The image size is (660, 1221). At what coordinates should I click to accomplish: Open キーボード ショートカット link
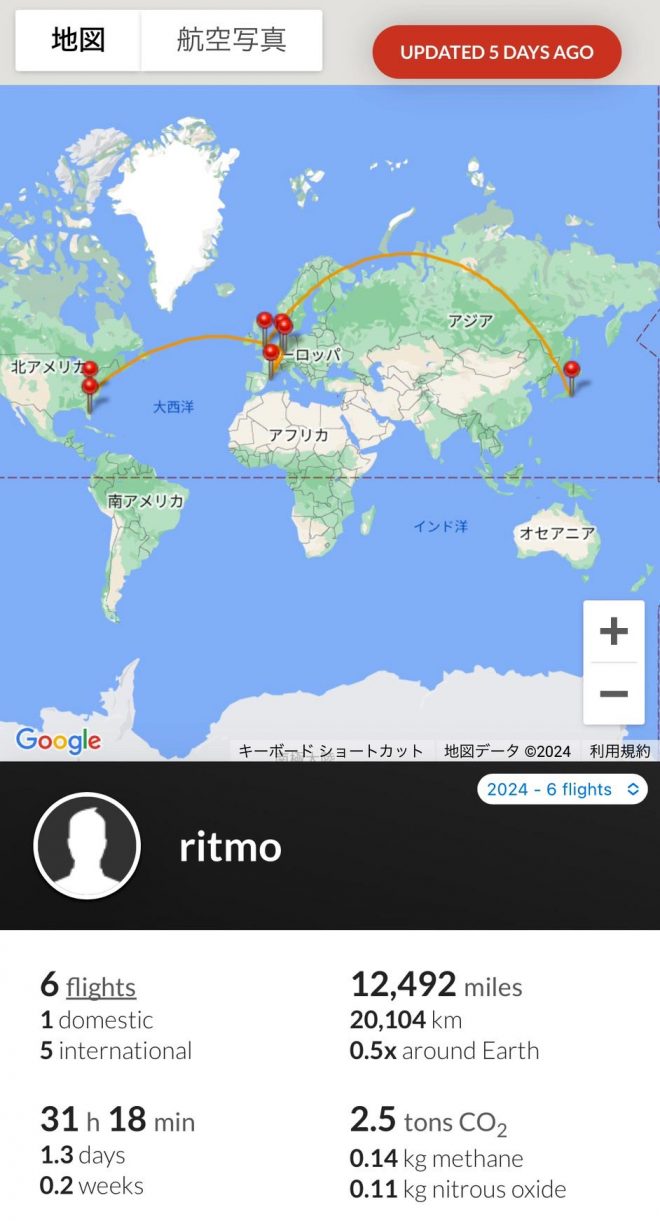coord(330,751)
